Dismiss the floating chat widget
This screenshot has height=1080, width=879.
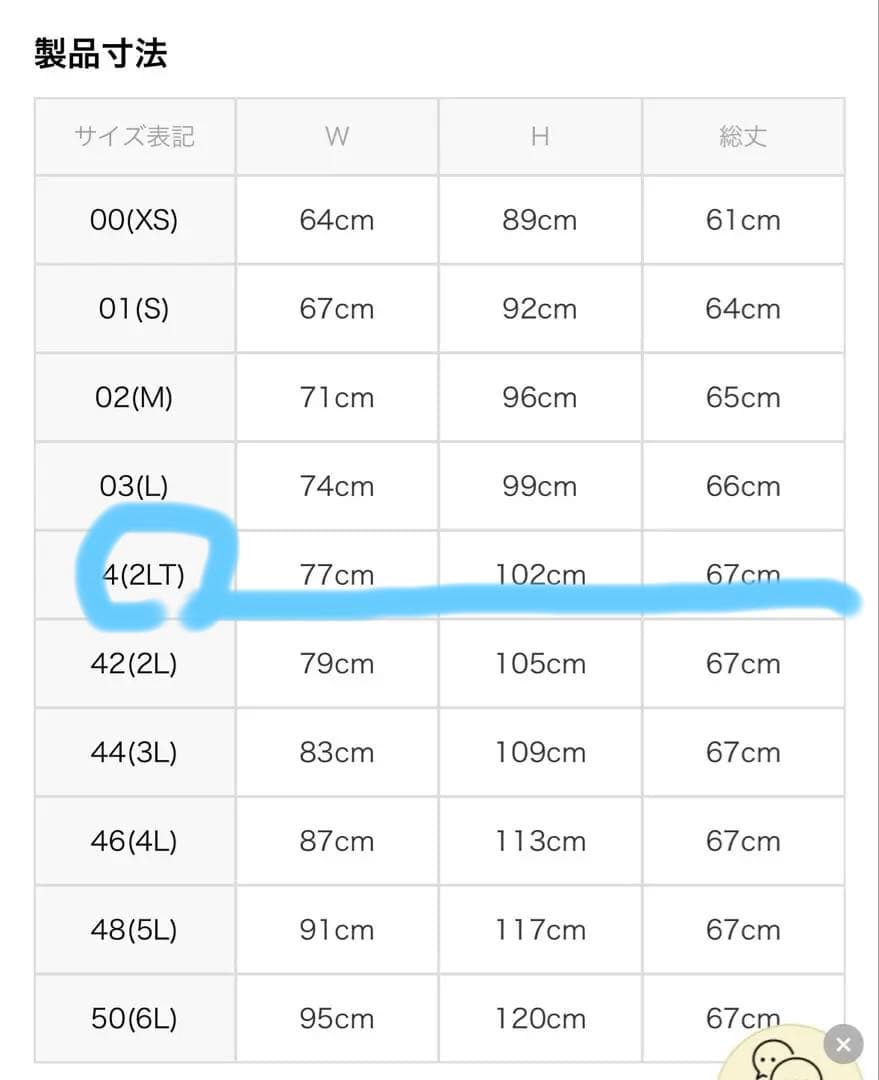843,1045
